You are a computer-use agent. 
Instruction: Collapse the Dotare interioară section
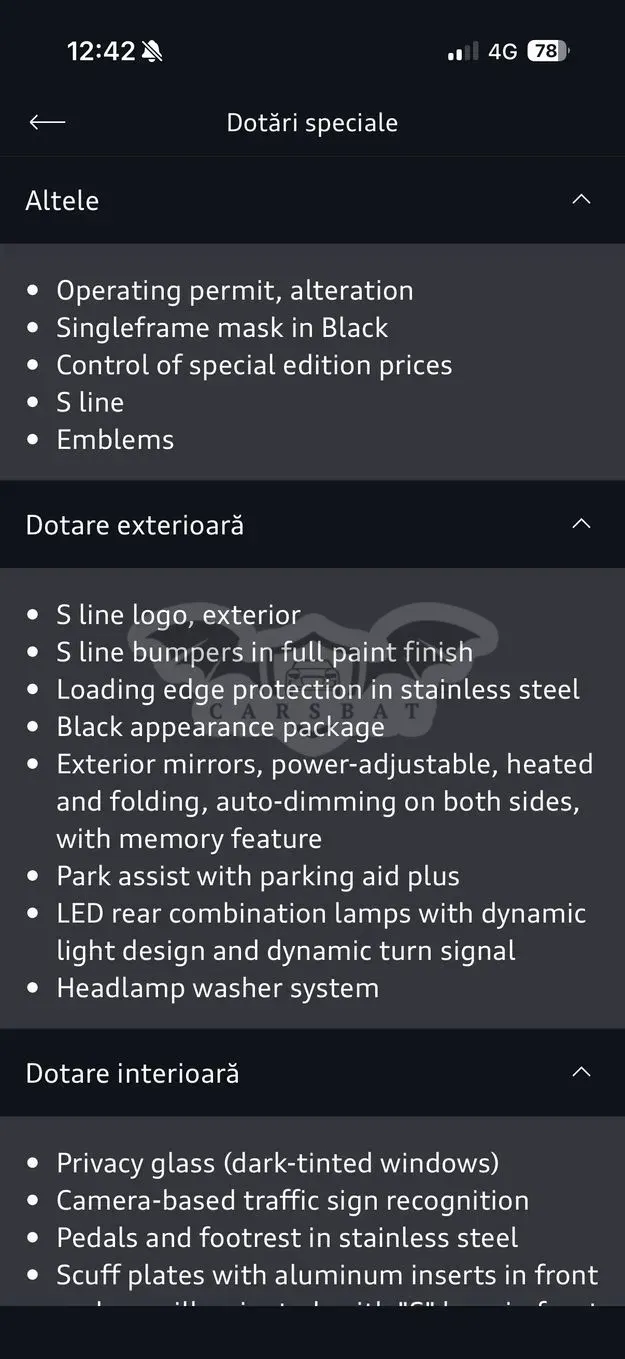pos(581,1072)
